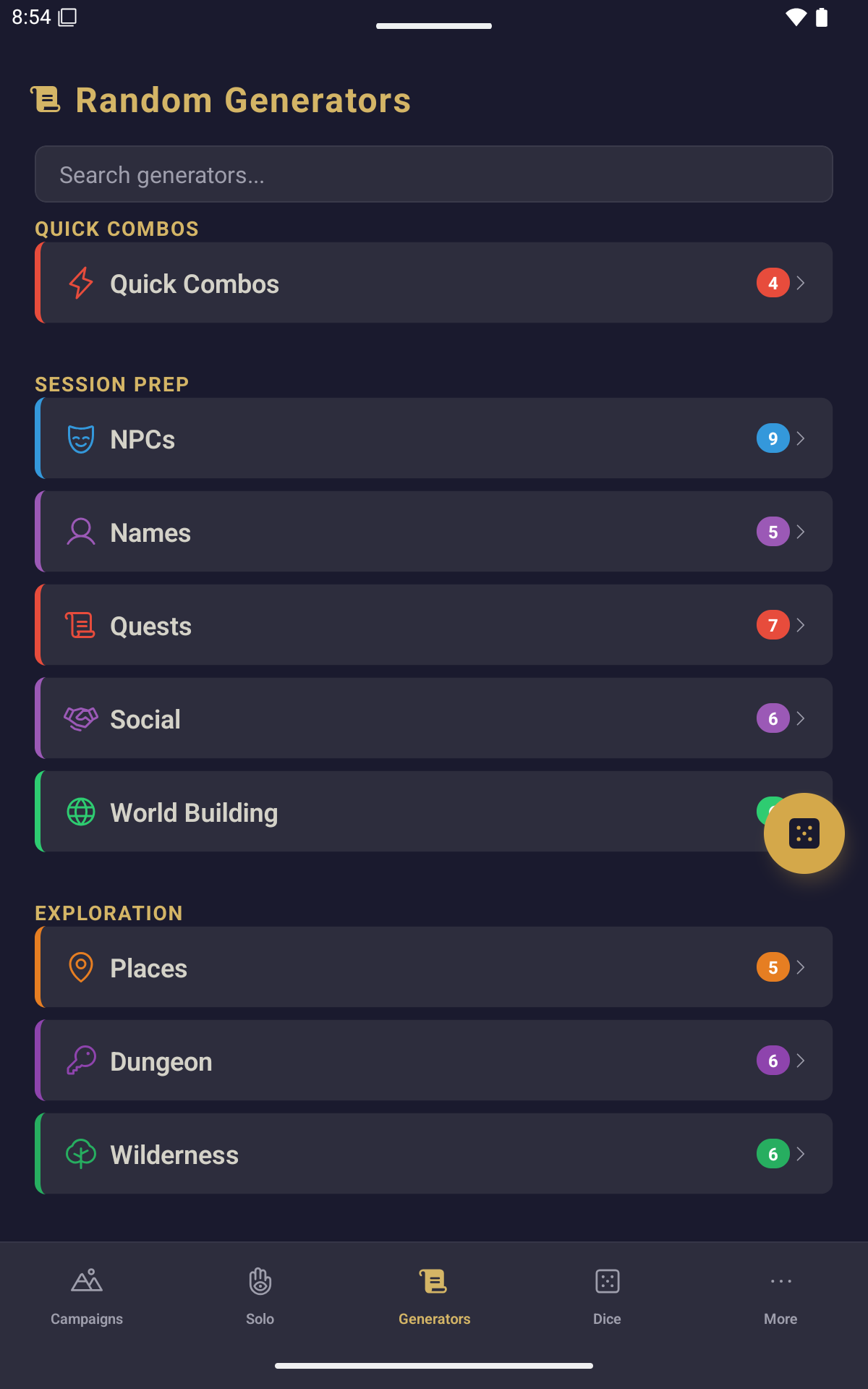Open the More tab
Screen dimensions: 868x1389
coord(780,1296)
